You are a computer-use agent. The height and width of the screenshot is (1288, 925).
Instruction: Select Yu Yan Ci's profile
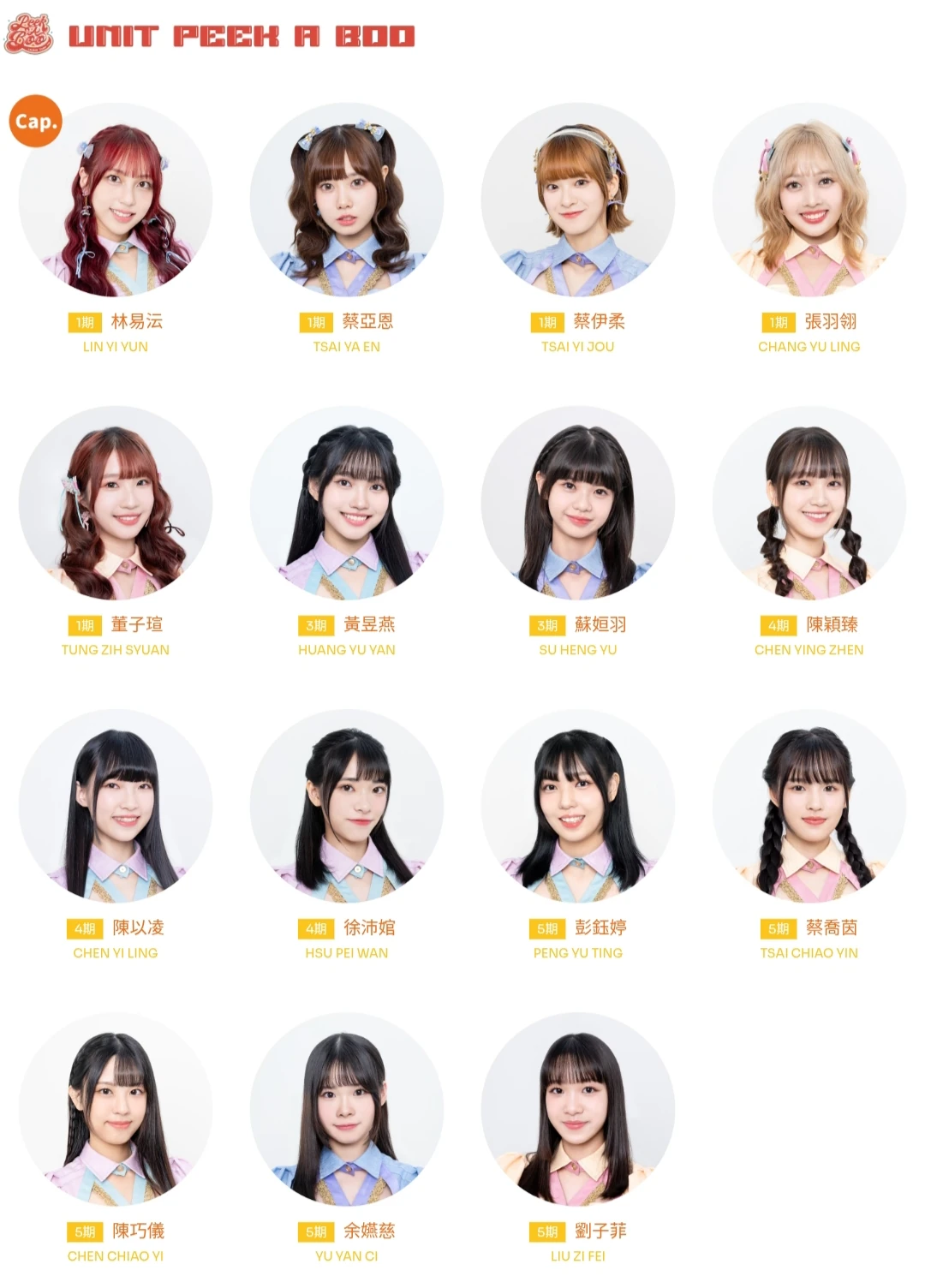click(x=347, y=1109)
